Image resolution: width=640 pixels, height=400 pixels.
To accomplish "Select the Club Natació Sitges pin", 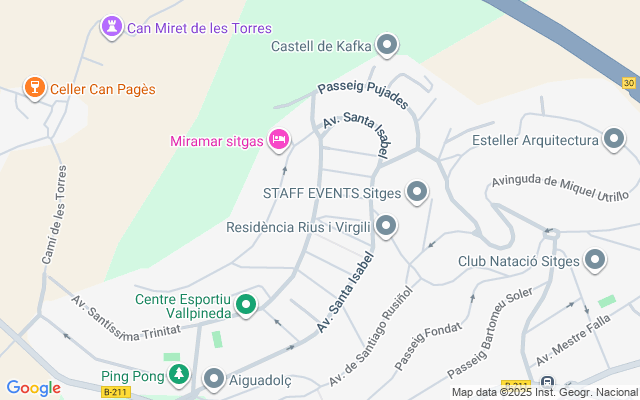I will coord(595,260).
